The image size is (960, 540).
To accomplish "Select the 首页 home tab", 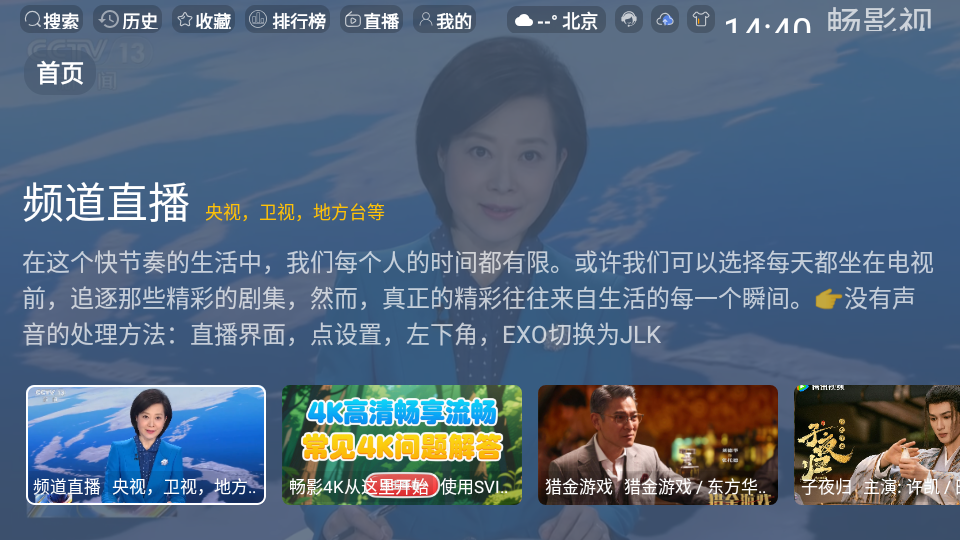I will (x=60, y=73).
